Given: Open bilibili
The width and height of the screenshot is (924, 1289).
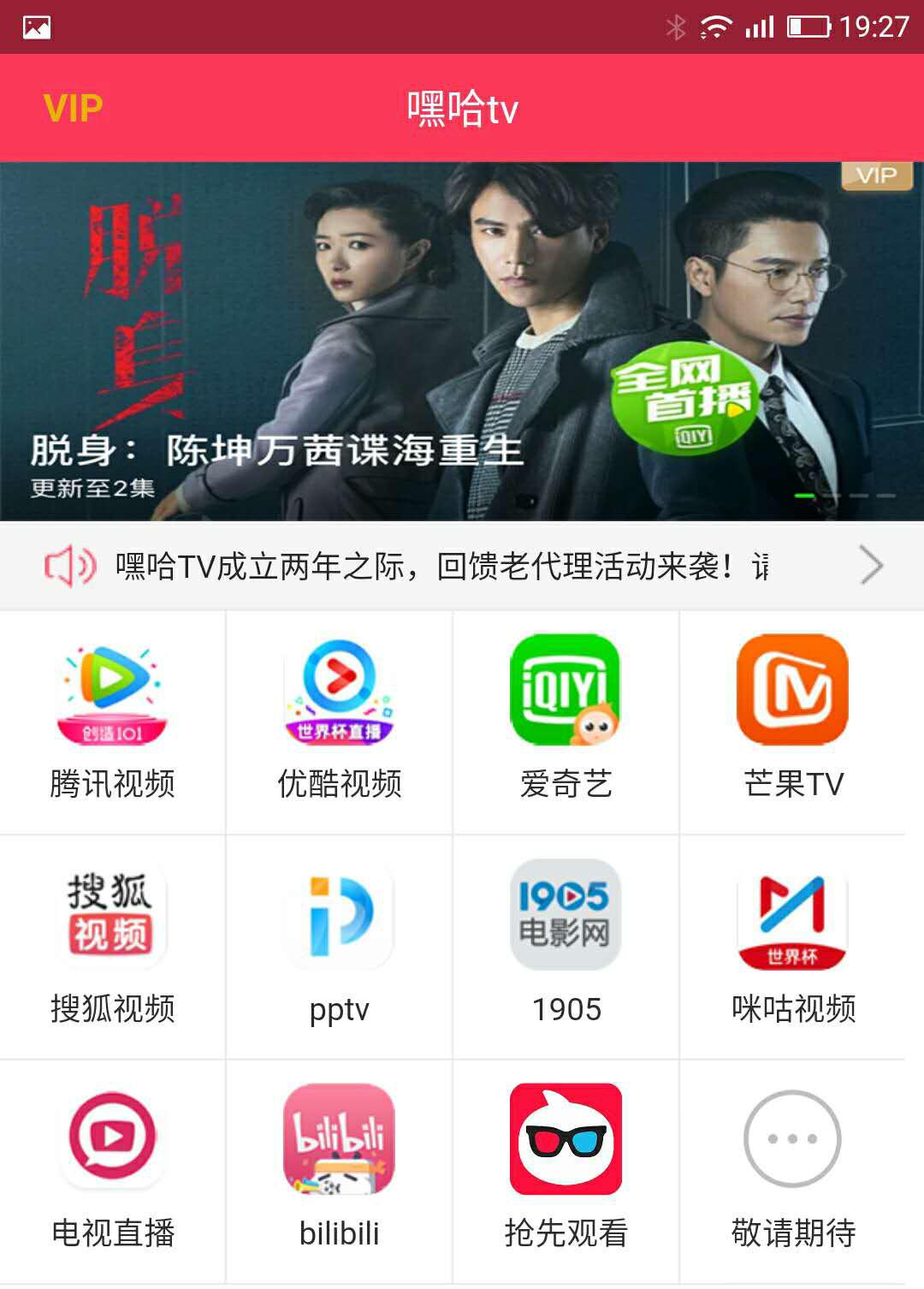Looking at the screenshot, I should click(x=339, y=1170).
